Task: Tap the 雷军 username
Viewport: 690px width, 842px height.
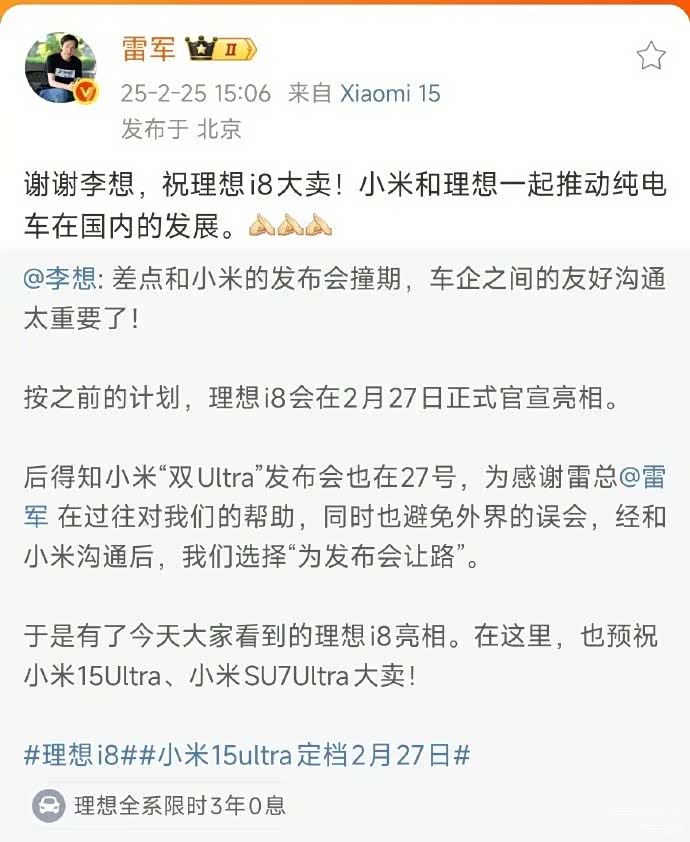Action: (148, 48)
